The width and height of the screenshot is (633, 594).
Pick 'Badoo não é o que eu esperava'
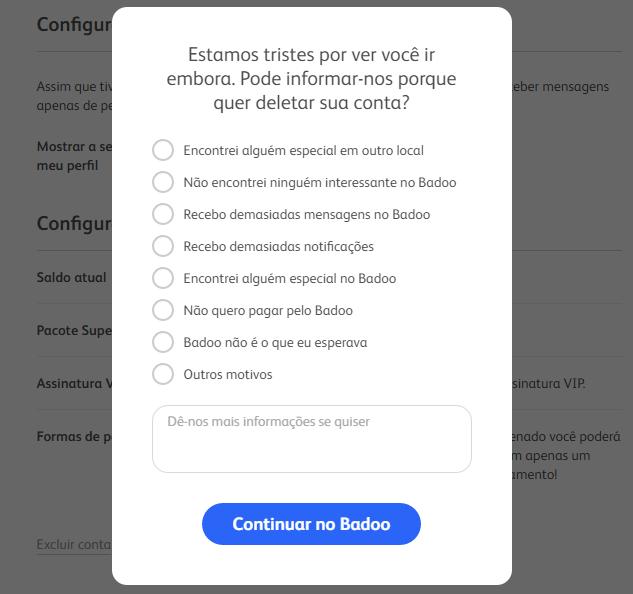tap(163, 342)
